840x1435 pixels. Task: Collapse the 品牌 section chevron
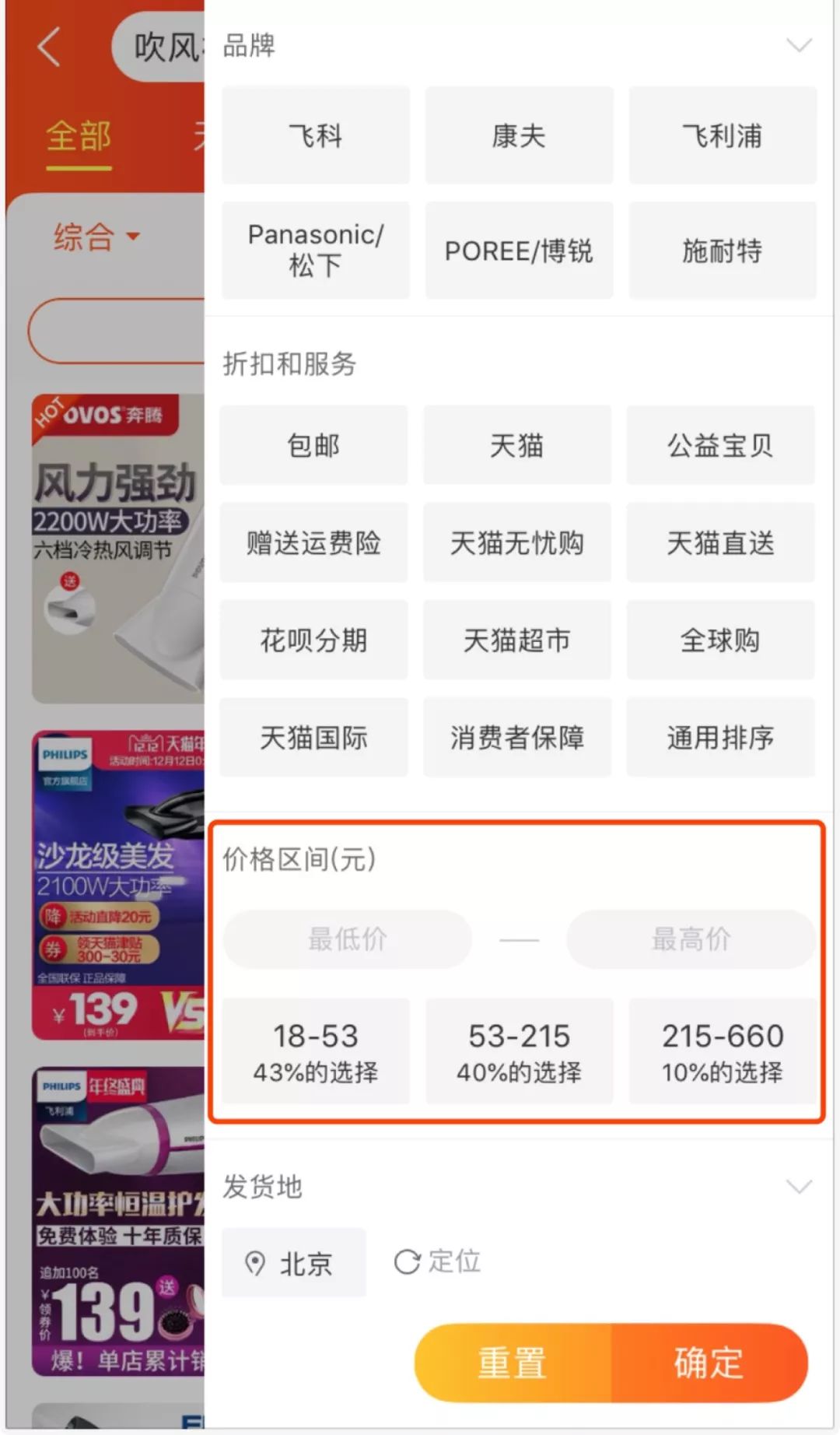pos(798,44)
